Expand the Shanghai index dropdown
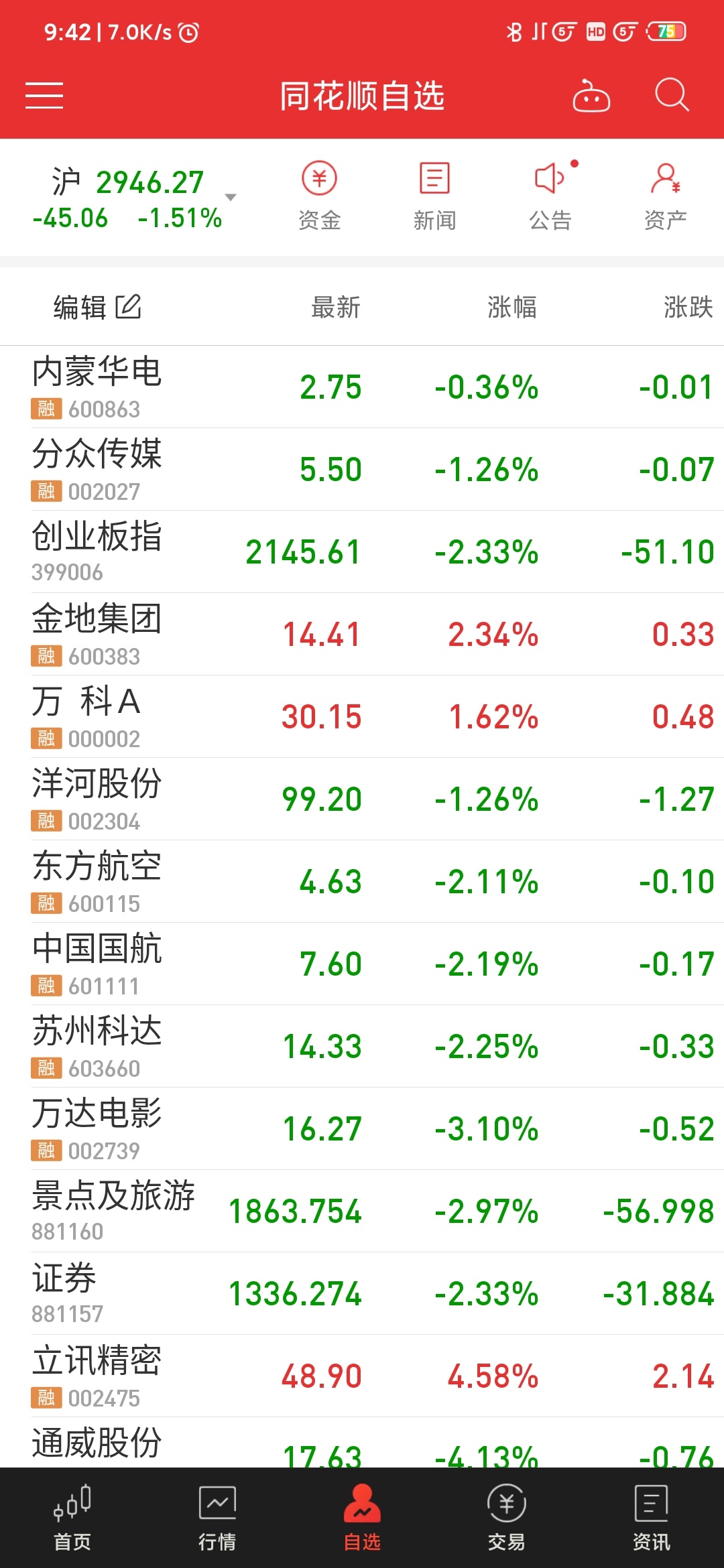This screenshot has height=1568, width=724. coord(230,197)
